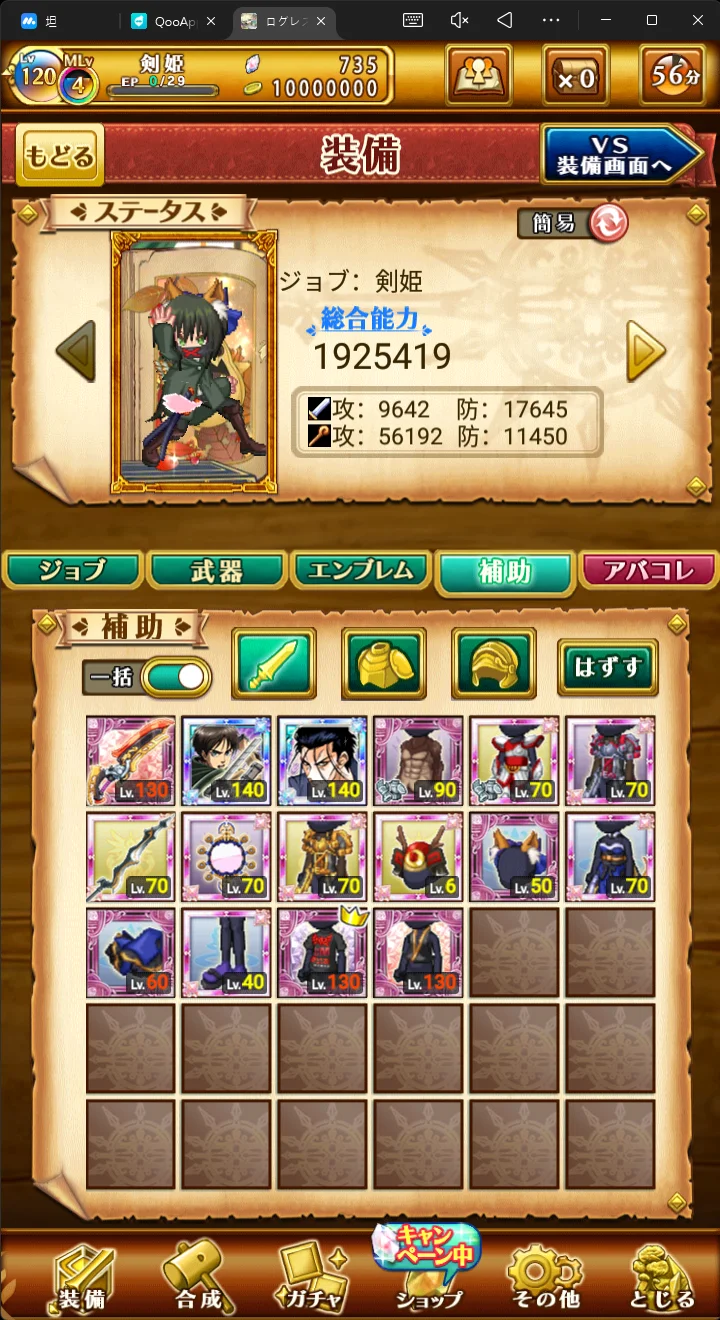
Task: Select the アバコレ tab
Action: pos(648,571)
